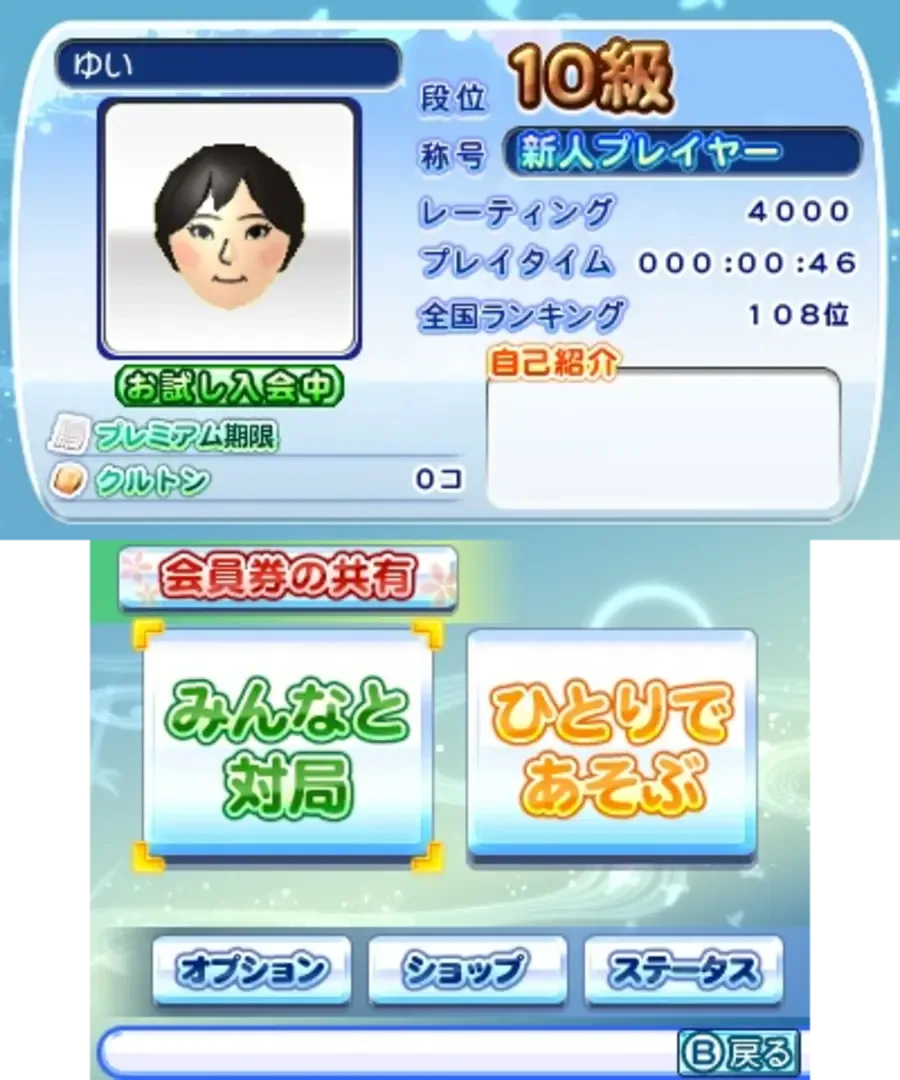Go to the ショップ
Screen dimensions: 900x1080
tap(467, 969)
